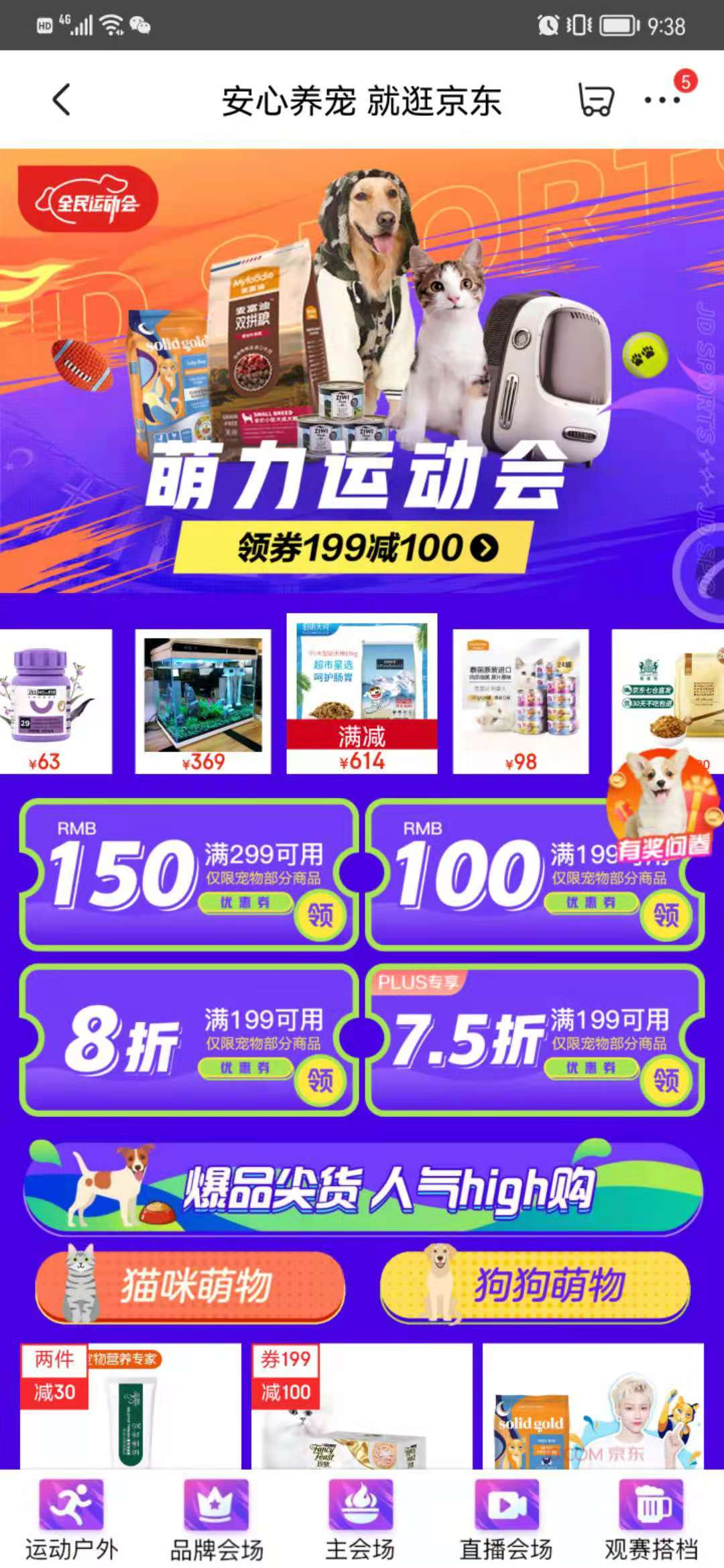Viewport: 724px width, 1568px height.
Task: Select the 猫咪萌物 category
Action: point(190,1285)
